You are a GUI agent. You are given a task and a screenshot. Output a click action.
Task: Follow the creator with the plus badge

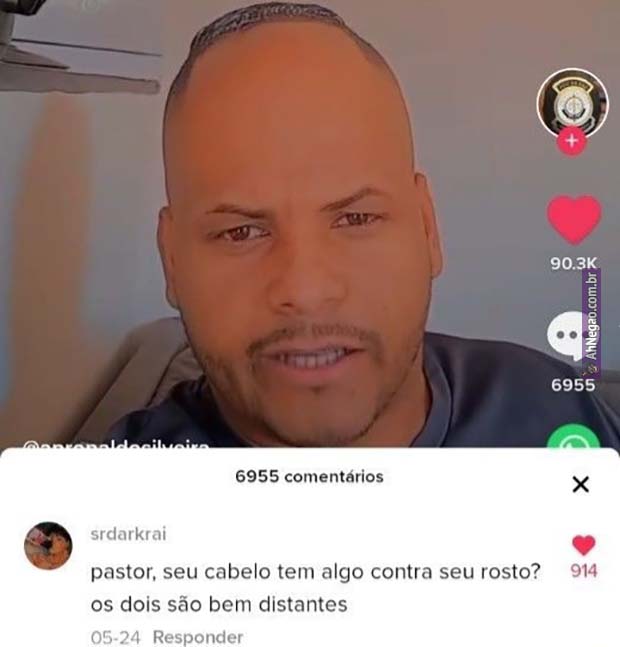click(572, 142)
